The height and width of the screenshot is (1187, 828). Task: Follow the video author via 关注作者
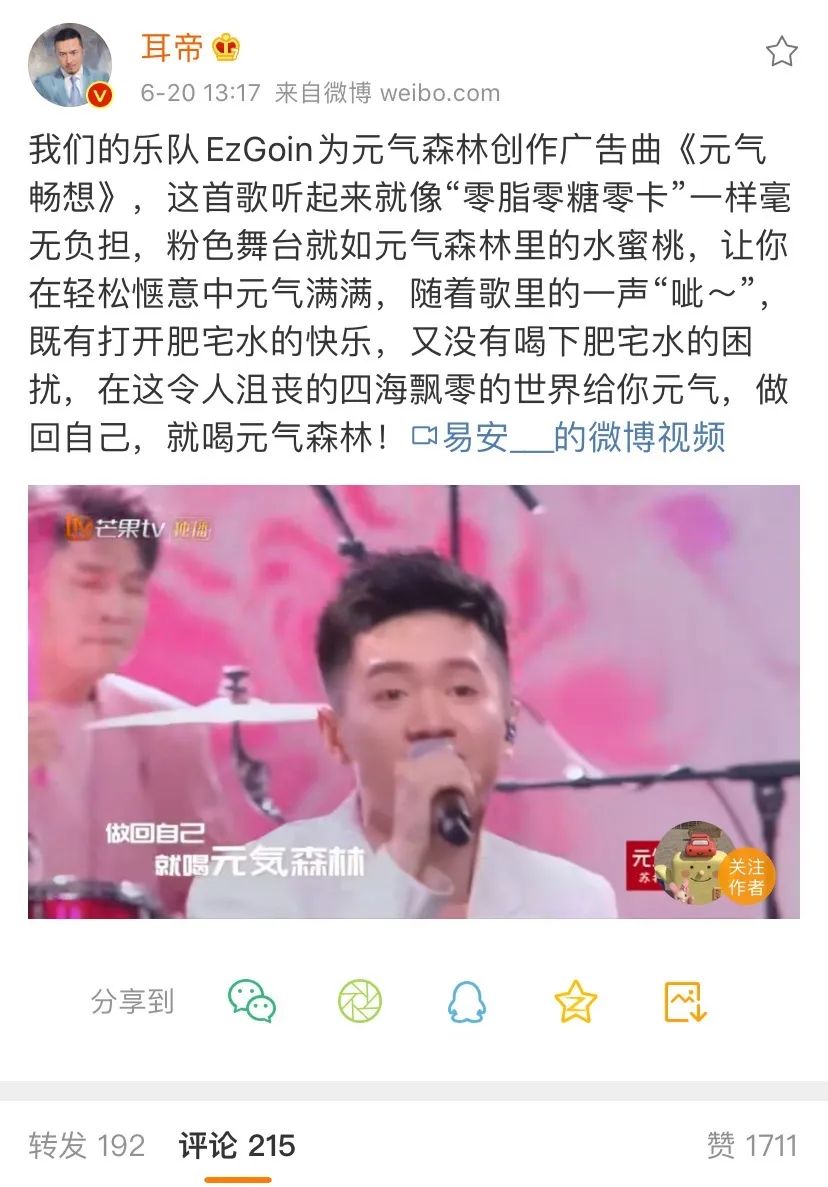click(746, 877)
